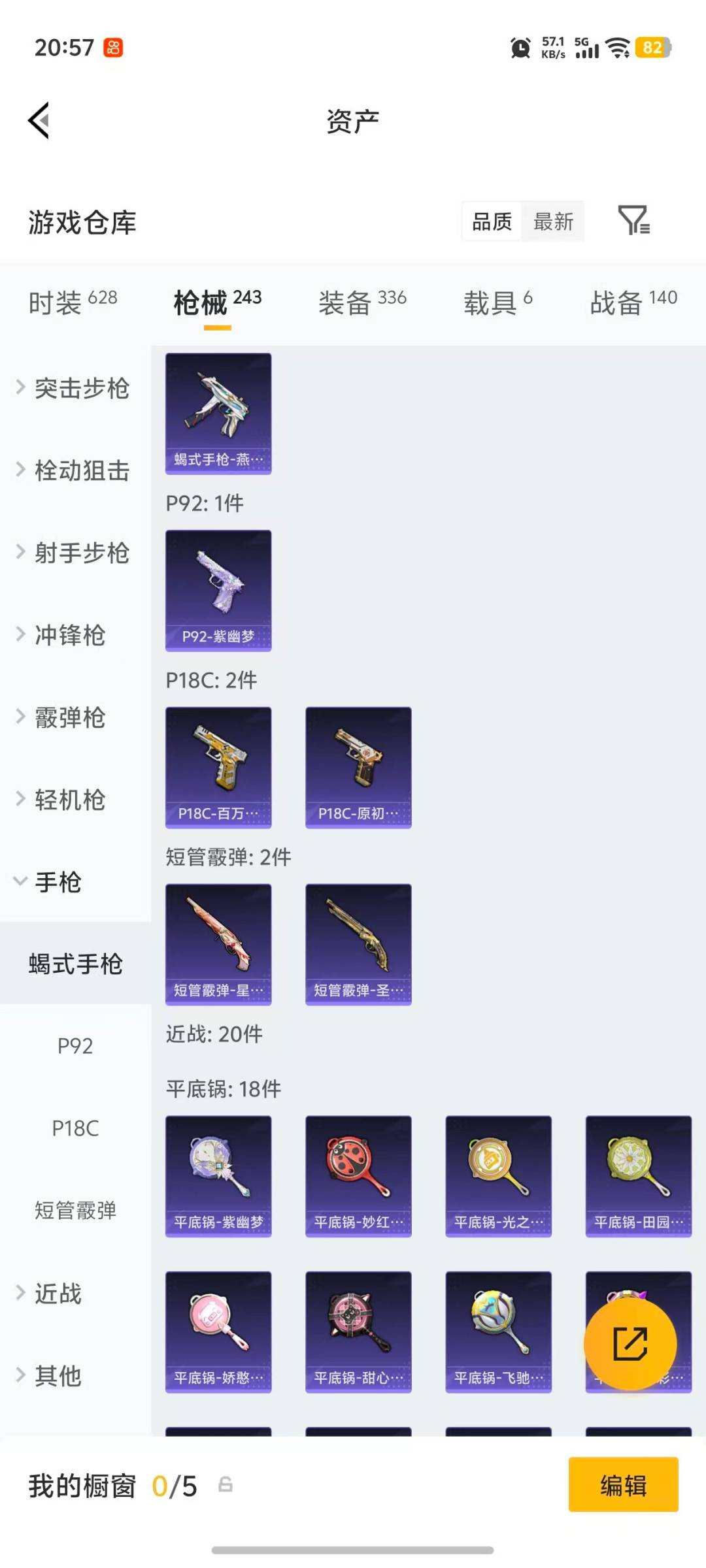View the 短管霰弹-圣 golden shotgun thumbnail
This screenshot has height=1568, width=706.
(358, 941)
